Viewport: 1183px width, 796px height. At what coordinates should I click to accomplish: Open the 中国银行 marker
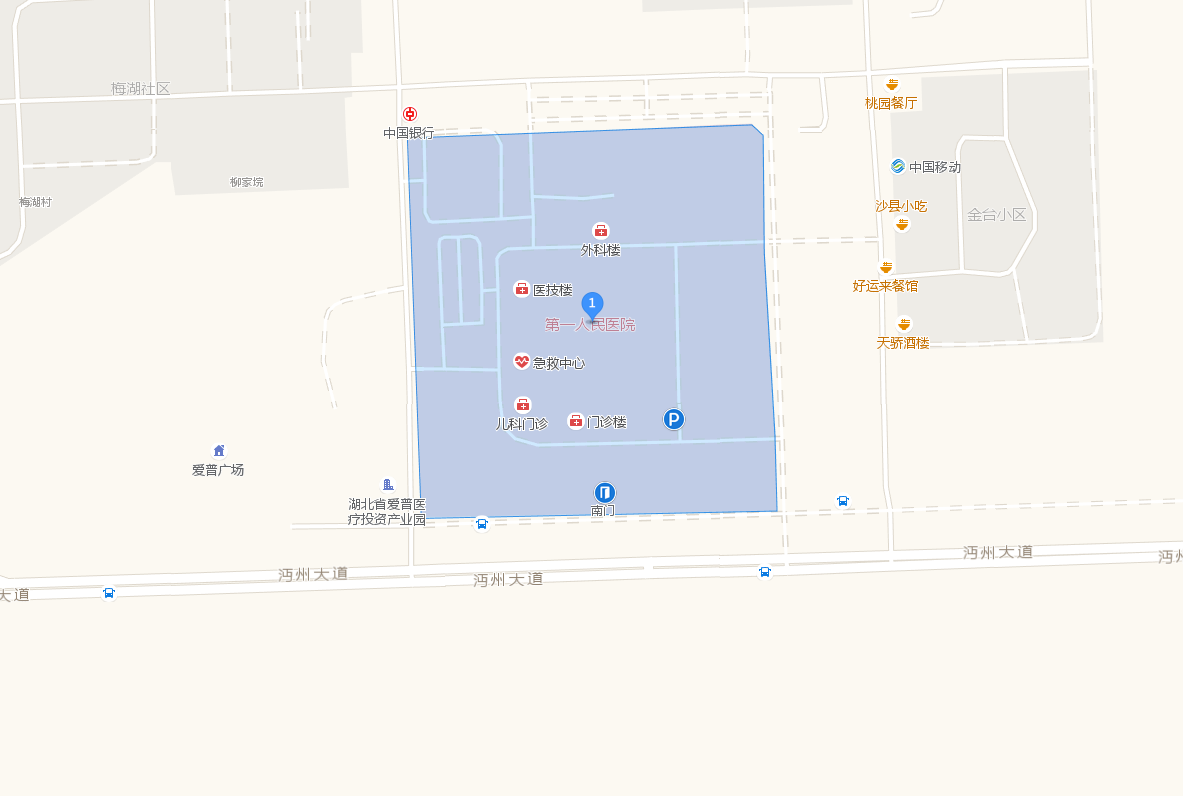coord(409,114)
